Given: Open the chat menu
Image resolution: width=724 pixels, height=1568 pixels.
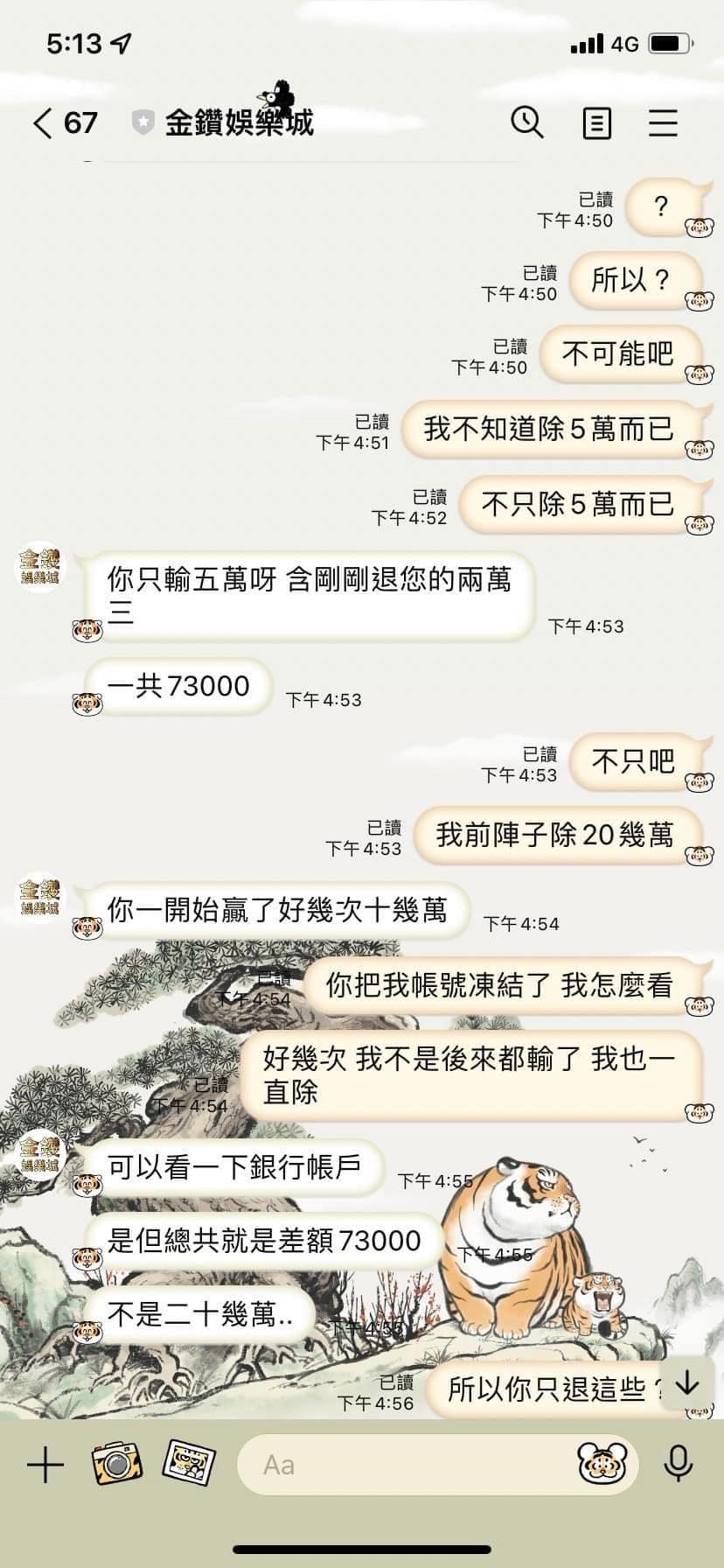Looking at the screenshot, I should tap(663, 122).
